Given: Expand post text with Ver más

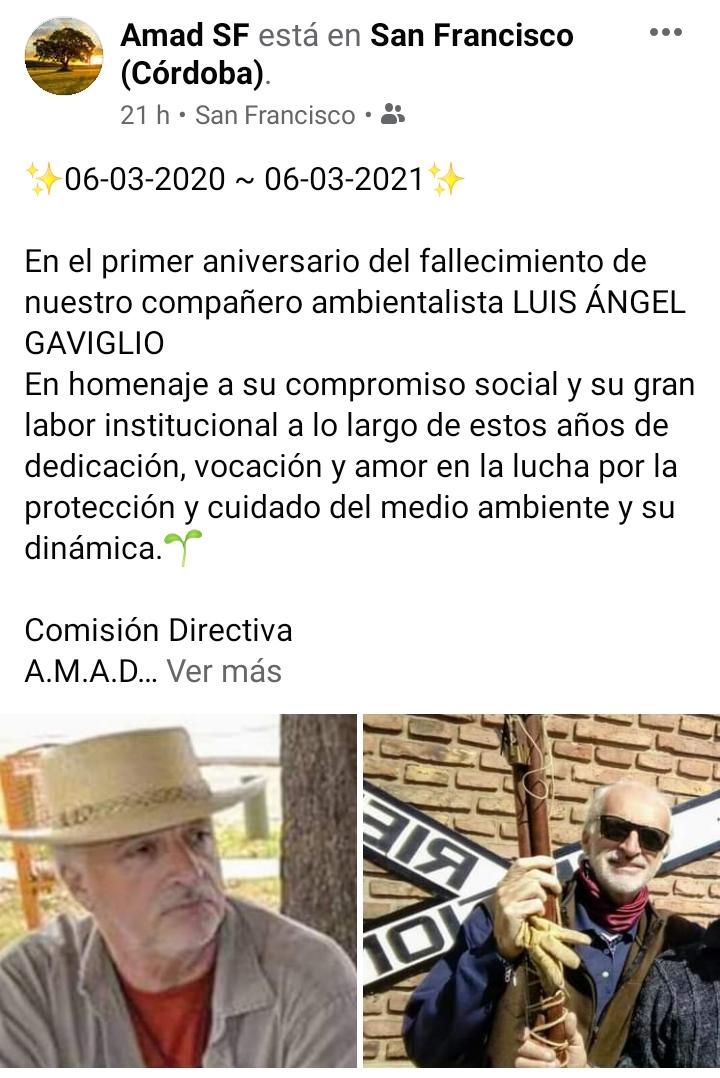Looking at the screenshot, I should pyautogui.click(x=224, y=671).
